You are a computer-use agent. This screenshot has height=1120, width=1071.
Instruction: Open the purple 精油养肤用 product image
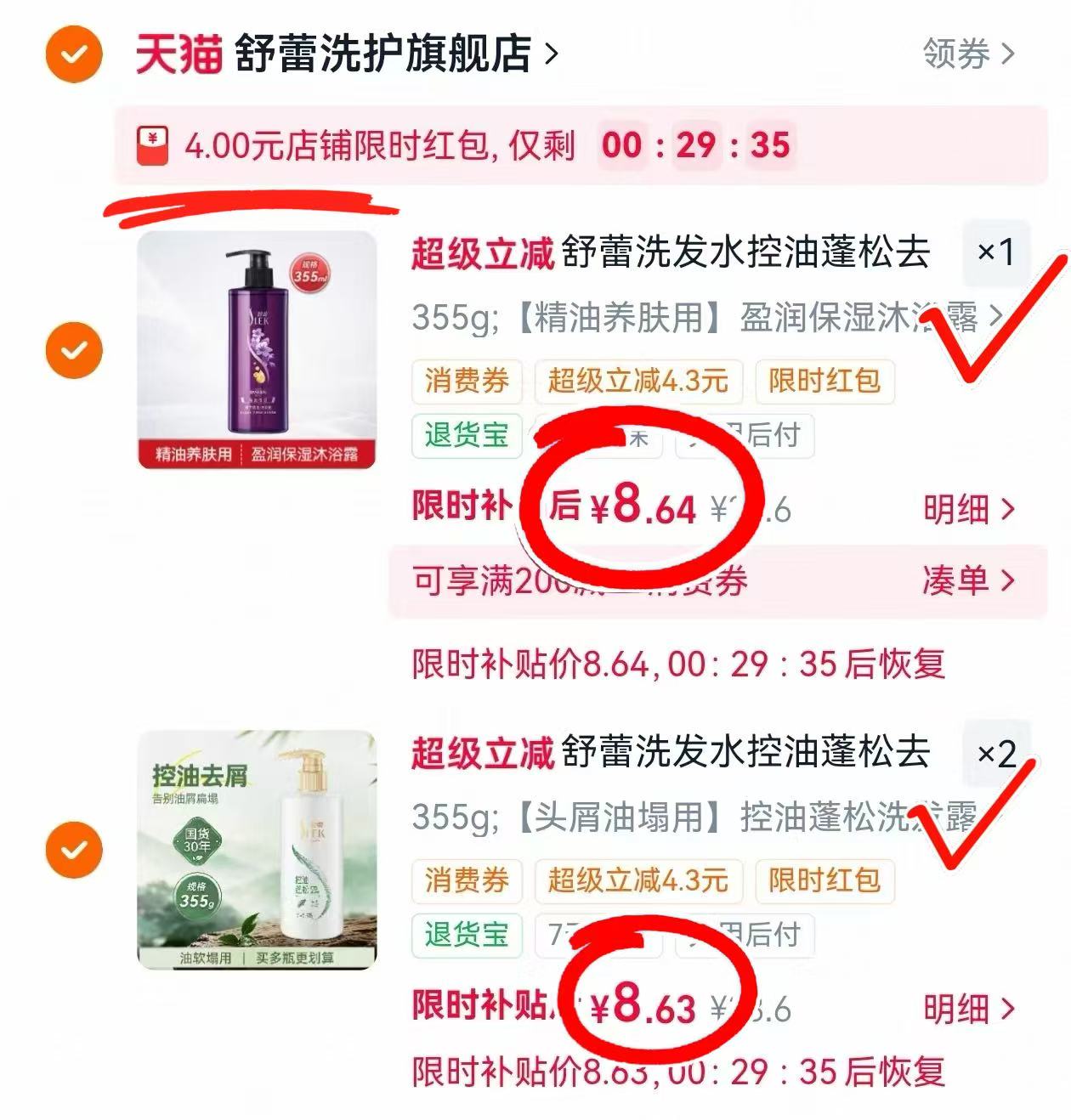[x=257, y=350]
